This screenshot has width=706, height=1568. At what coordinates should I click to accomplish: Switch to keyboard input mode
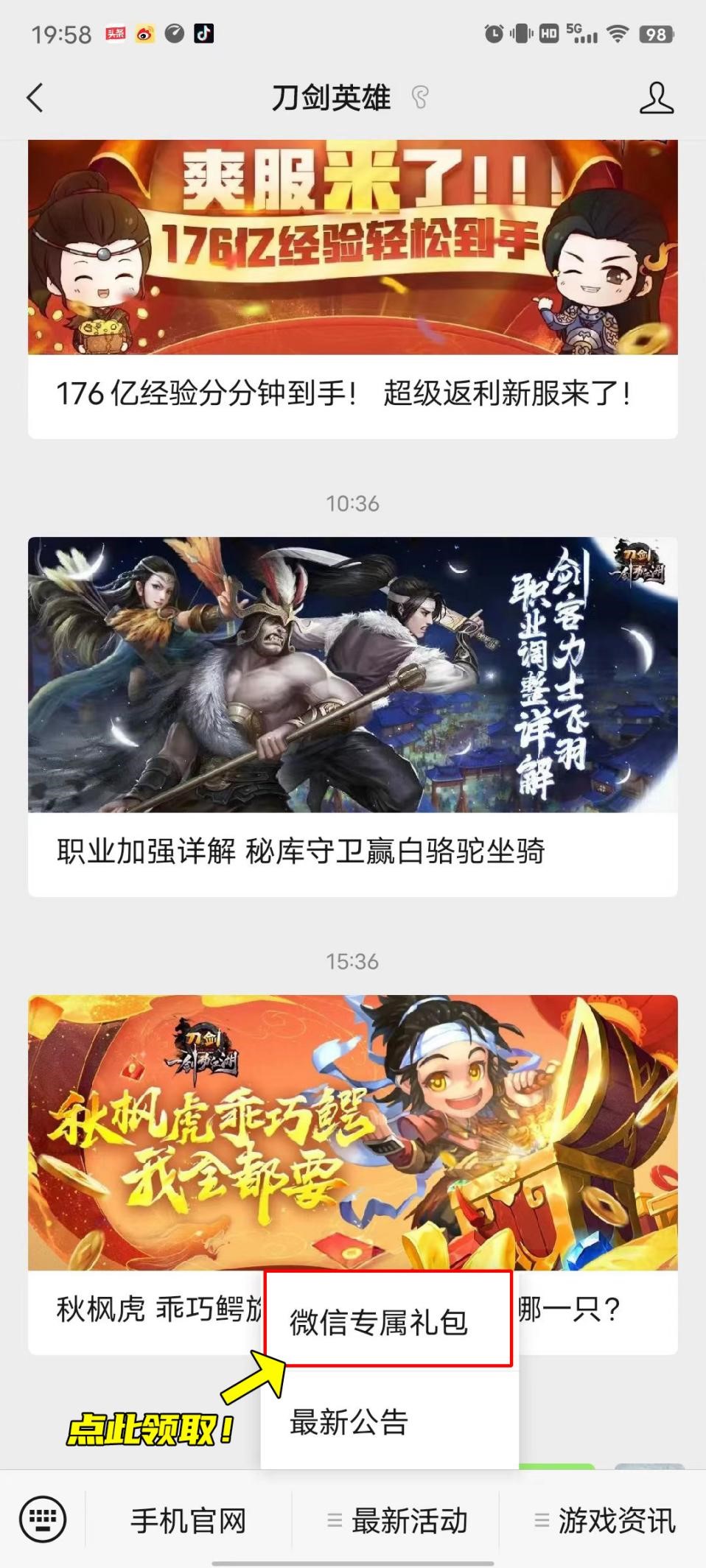[x=43, y=1519]
